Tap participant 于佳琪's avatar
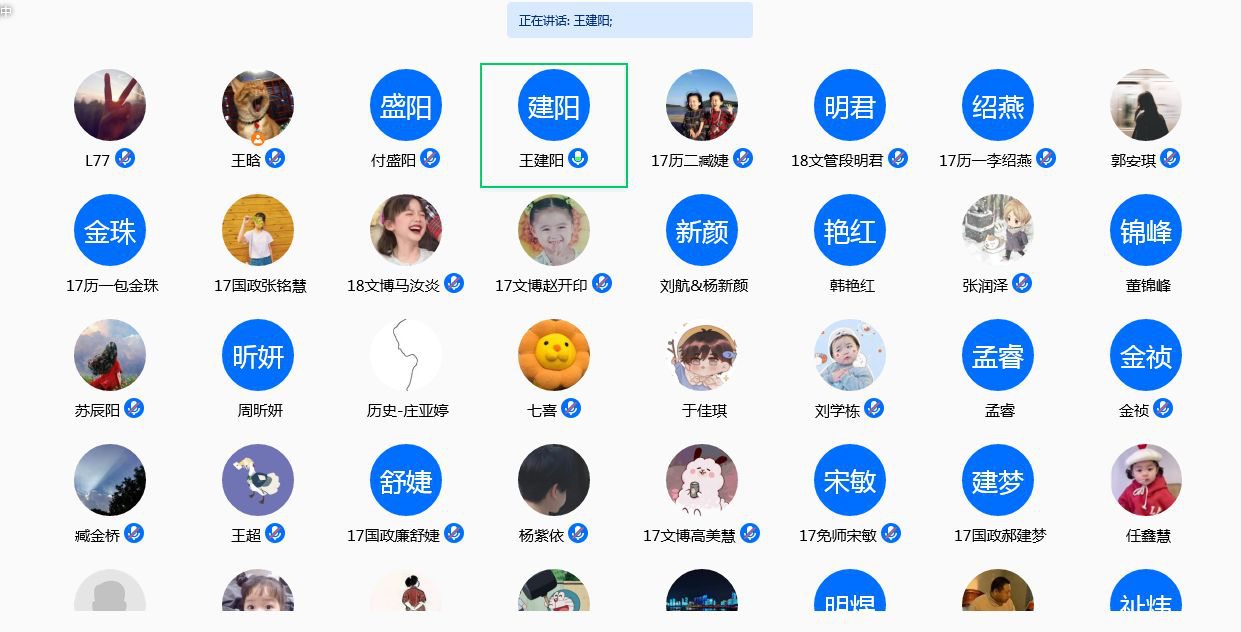This screenshot has width=1241, height=632. coord(702,356)
